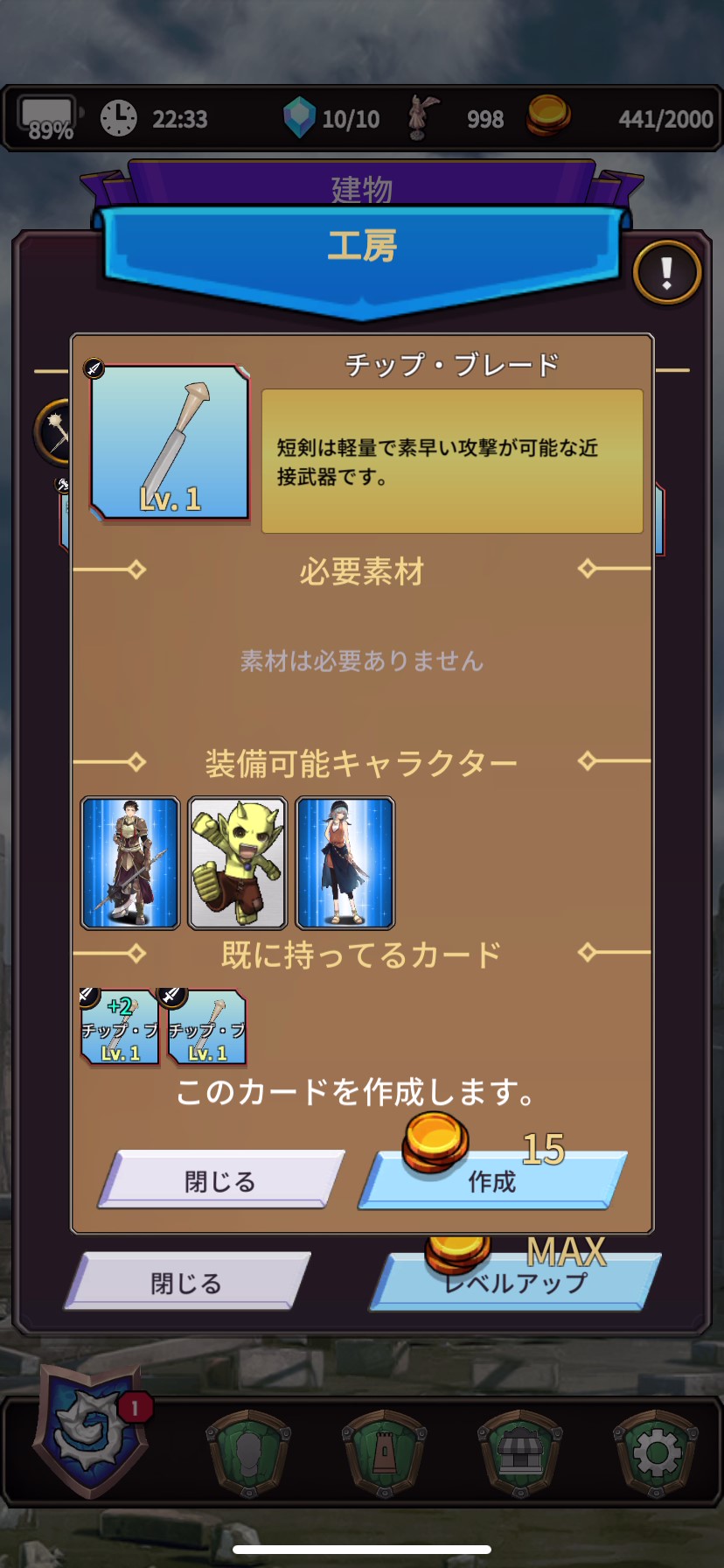Switch to the tower tab

point(384,1454)
